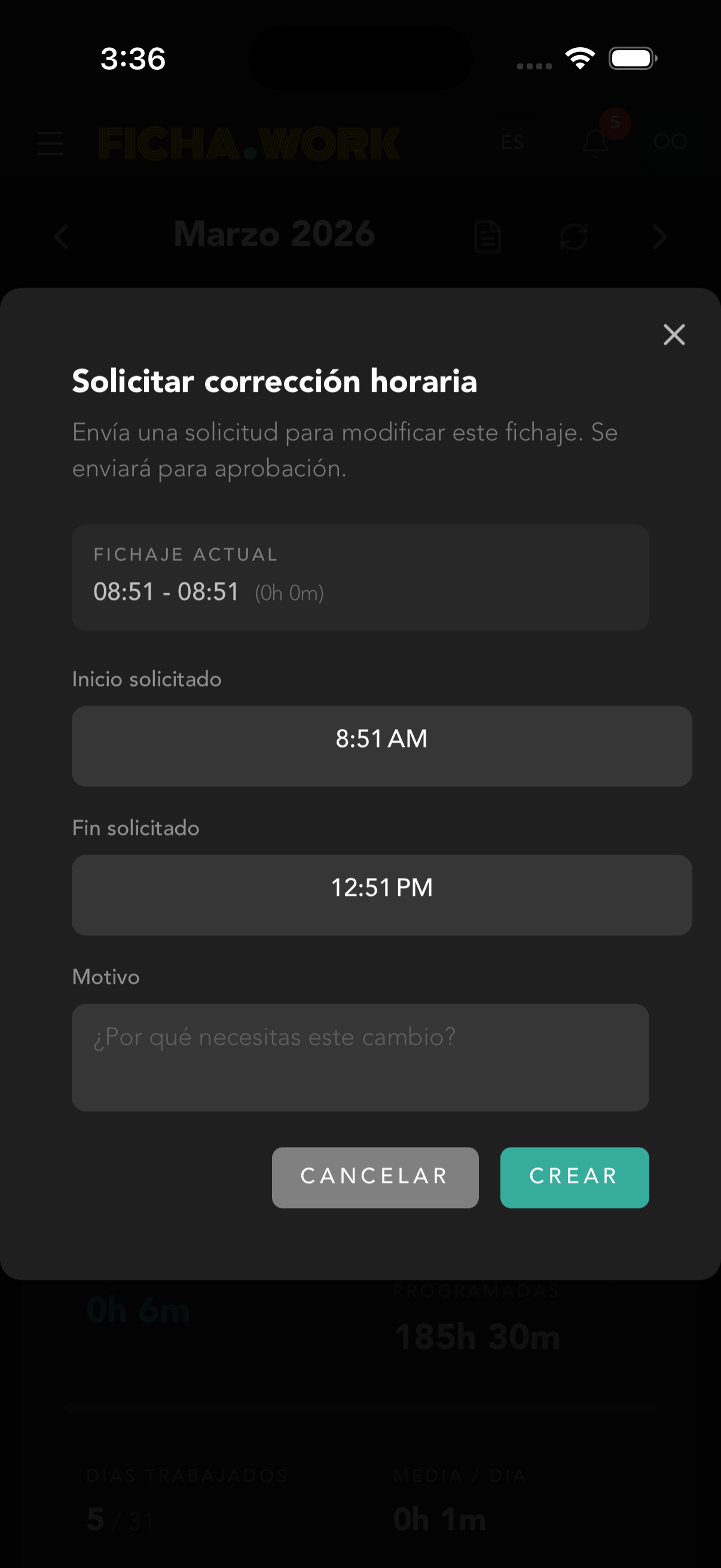Tap the Cancelar button

coord(375,1177)
